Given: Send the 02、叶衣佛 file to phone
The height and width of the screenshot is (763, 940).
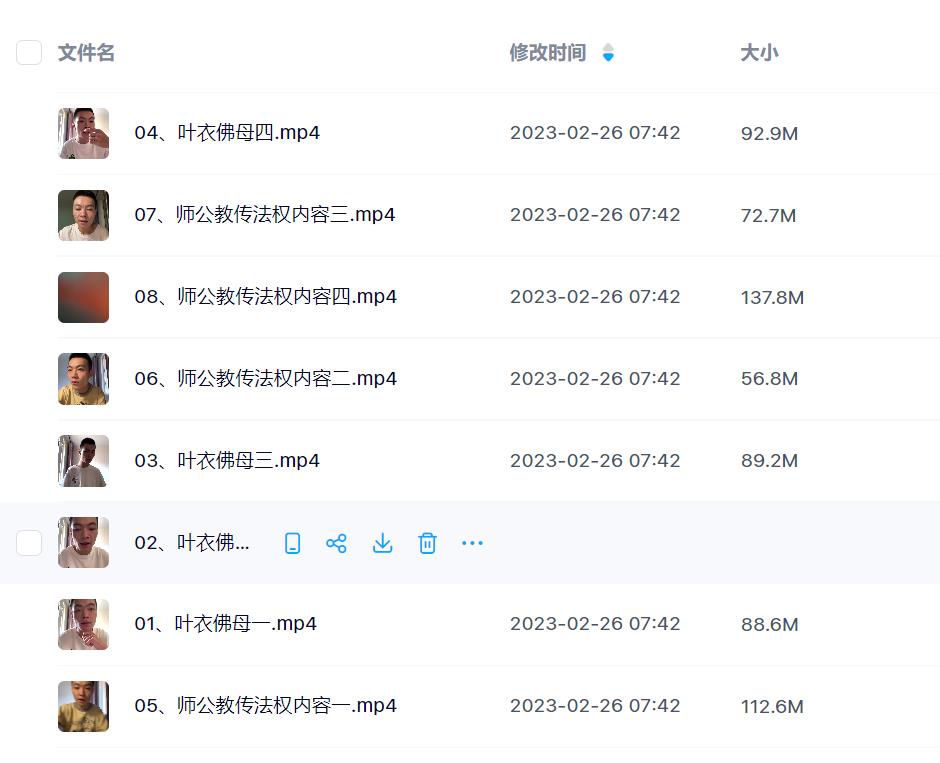Looking at the screenshot, I should click(x=292, y=543).
